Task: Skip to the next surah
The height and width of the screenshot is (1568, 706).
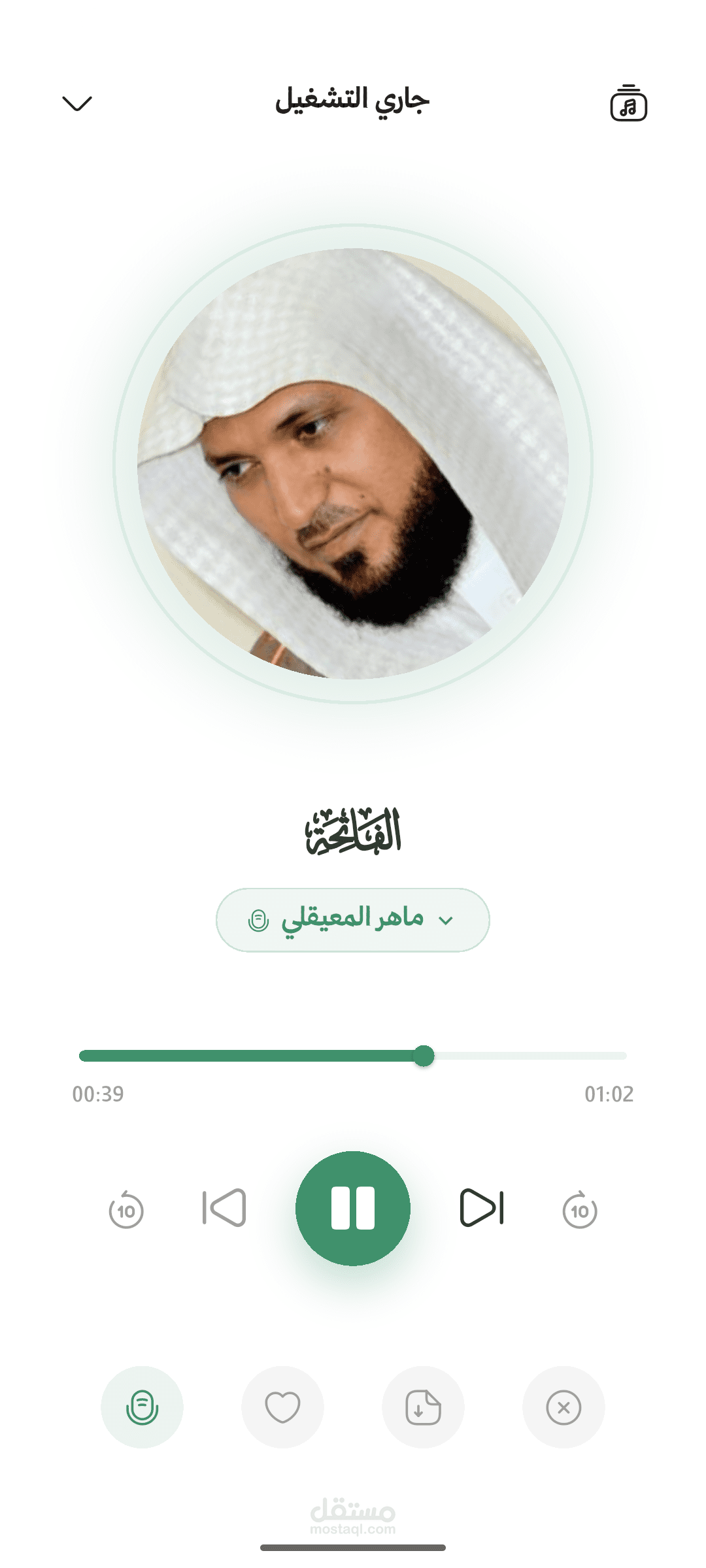Action: click(x=482, y=1207)
